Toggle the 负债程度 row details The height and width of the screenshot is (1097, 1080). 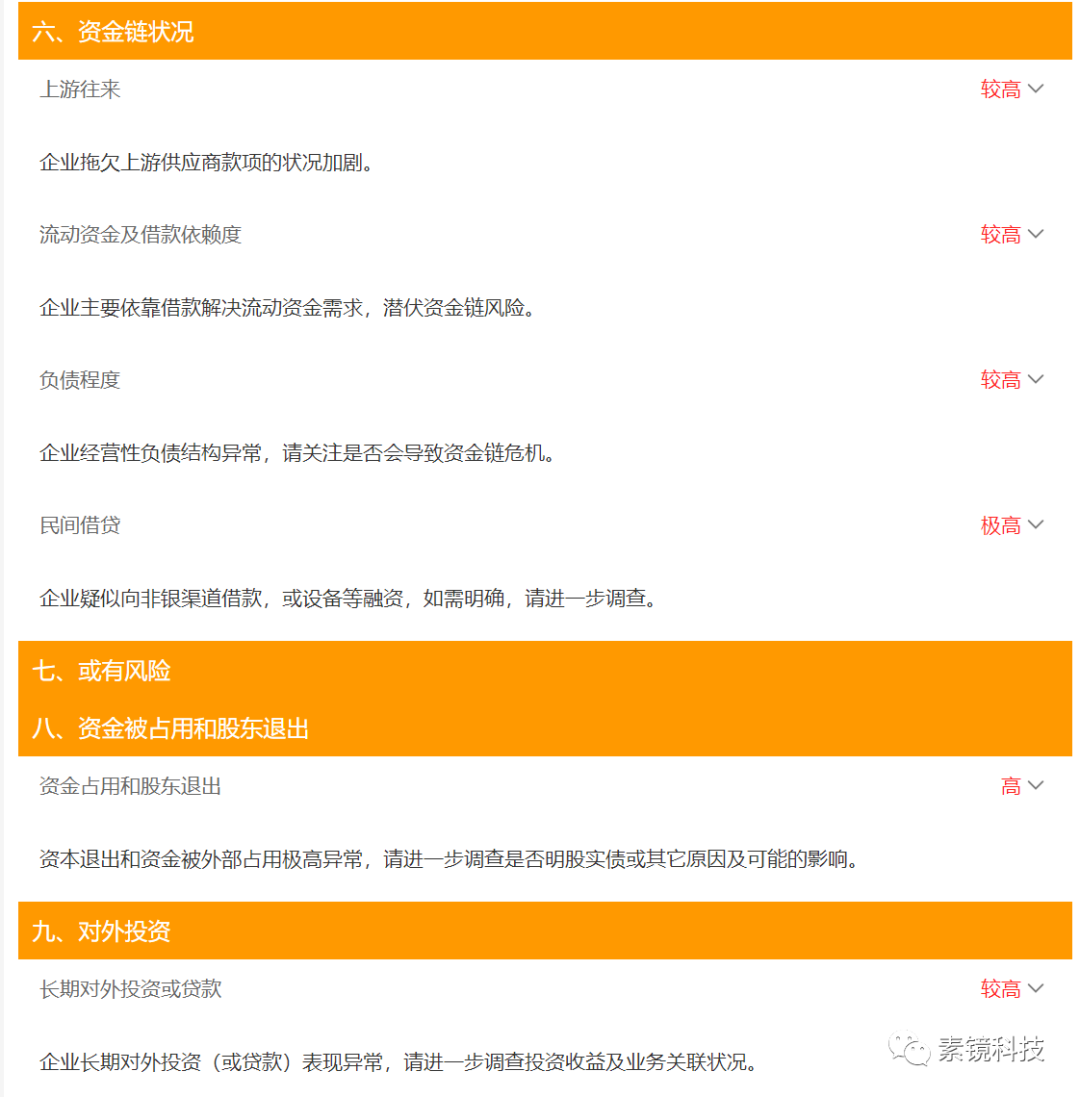[1035, 379]
